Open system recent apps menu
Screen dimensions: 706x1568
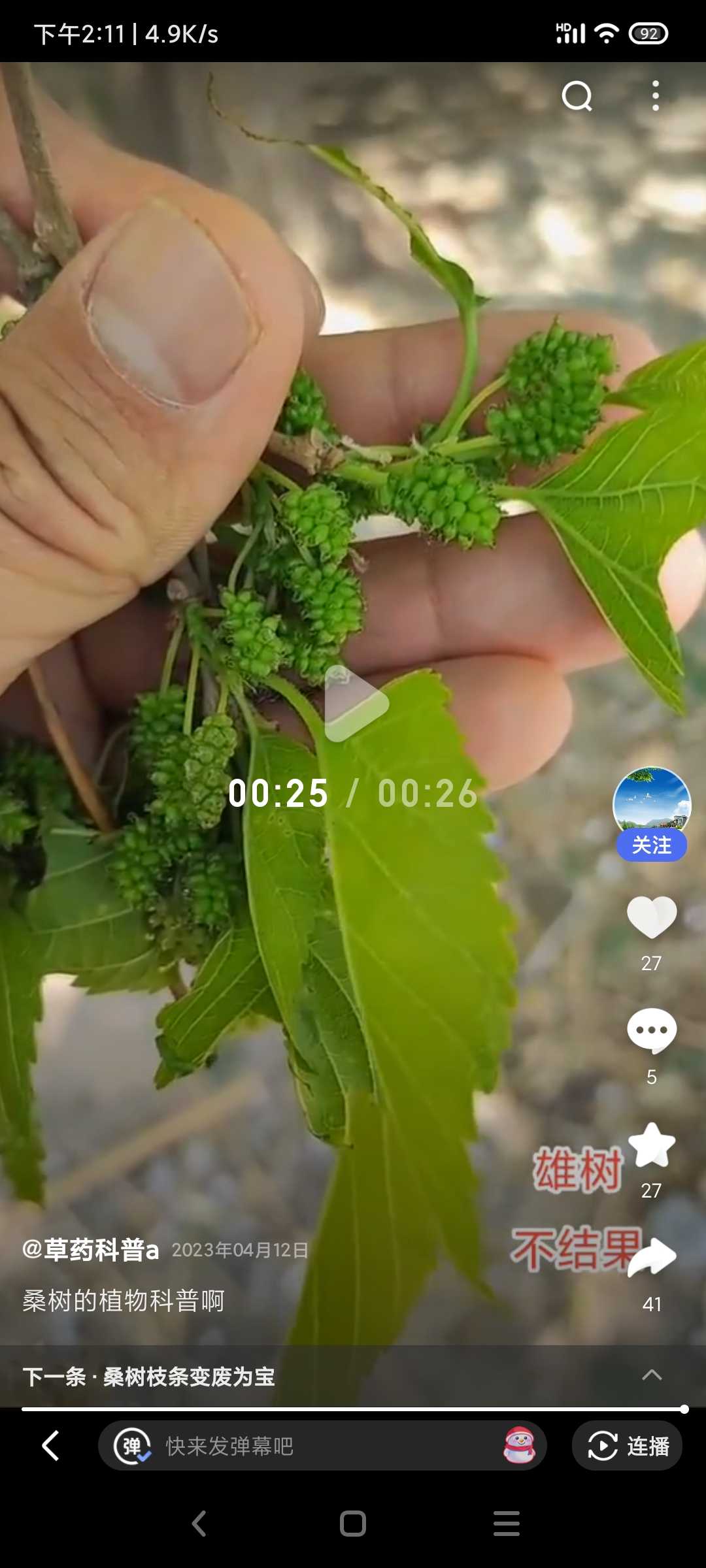point(507,1524)
